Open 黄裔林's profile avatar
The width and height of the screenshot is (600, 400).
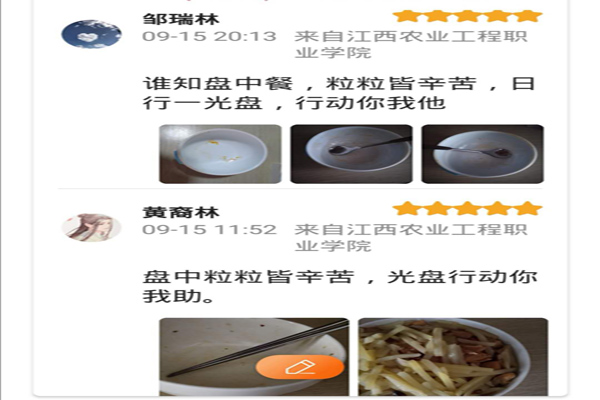pos(91,227)
